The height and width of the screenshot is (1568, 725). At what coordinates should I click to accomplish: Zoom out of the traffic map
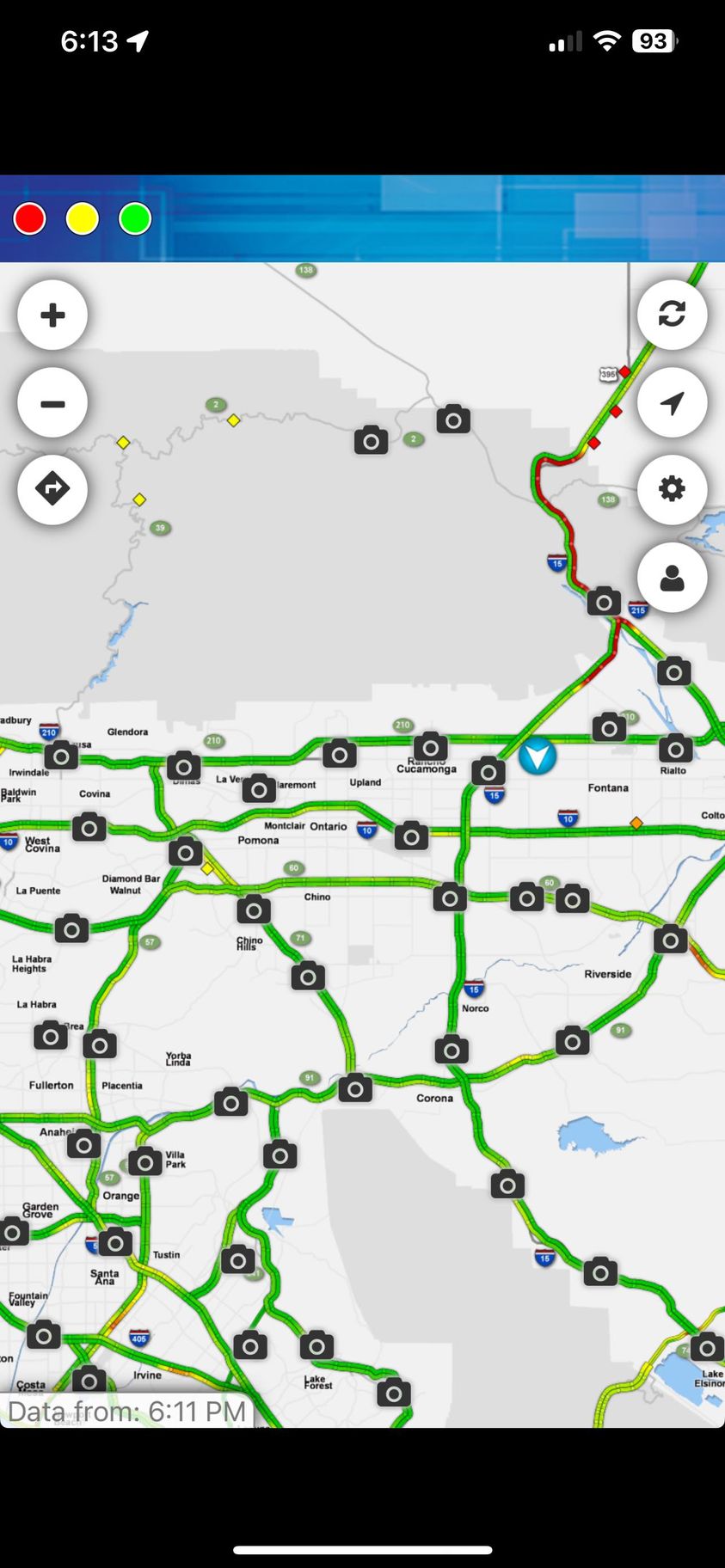click(x=52, y=402)
